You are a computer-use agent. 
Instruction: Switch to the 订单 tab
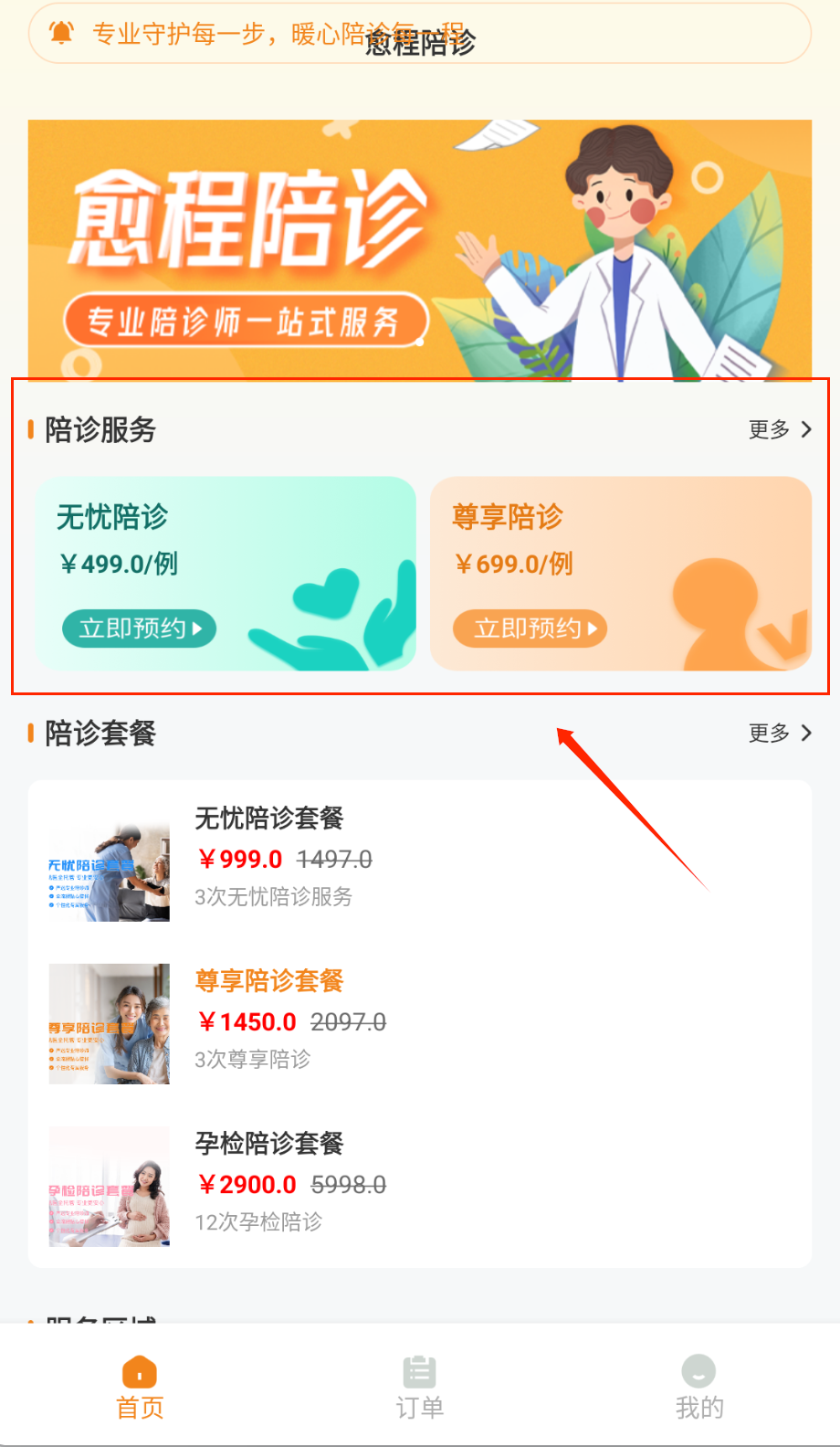[x=419, y=1387]
